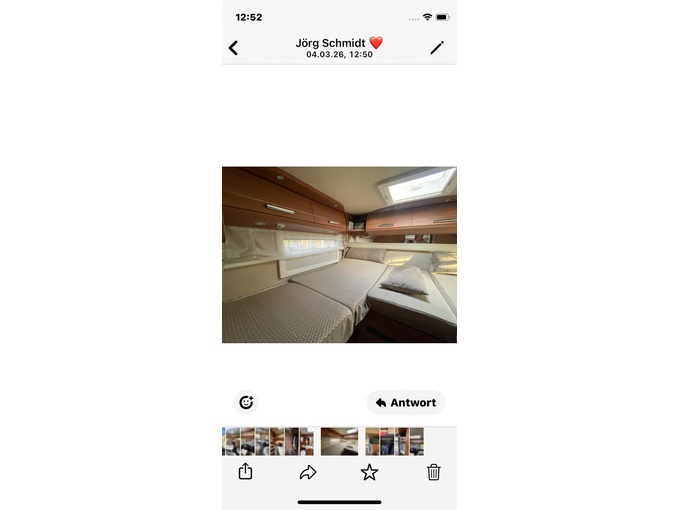Viewport: 680px width, 510px height.
Task: Tap the camper bed photo to hide controls
Action: click(339, 255)
